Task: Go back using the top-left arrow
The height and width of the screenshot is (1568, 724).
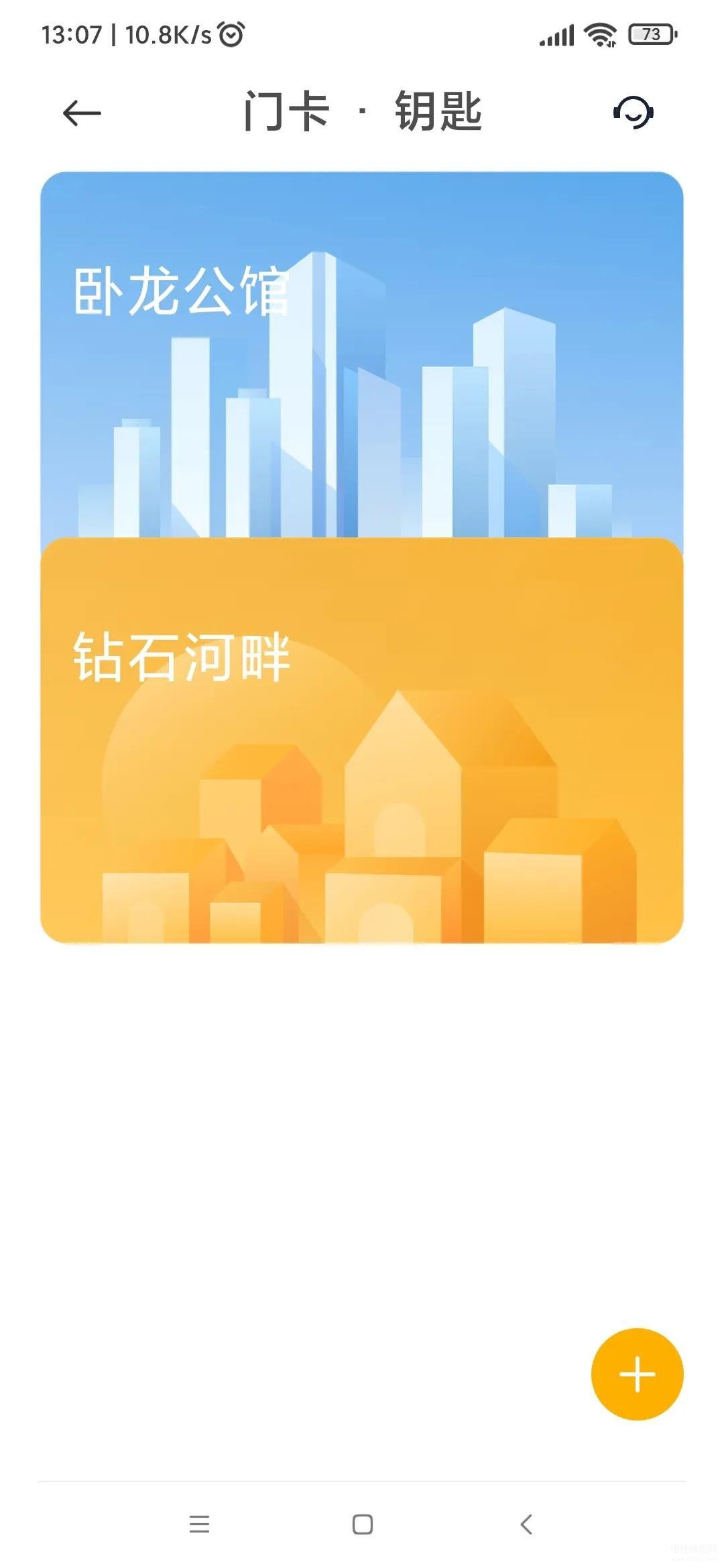Action: pos(82,113)
